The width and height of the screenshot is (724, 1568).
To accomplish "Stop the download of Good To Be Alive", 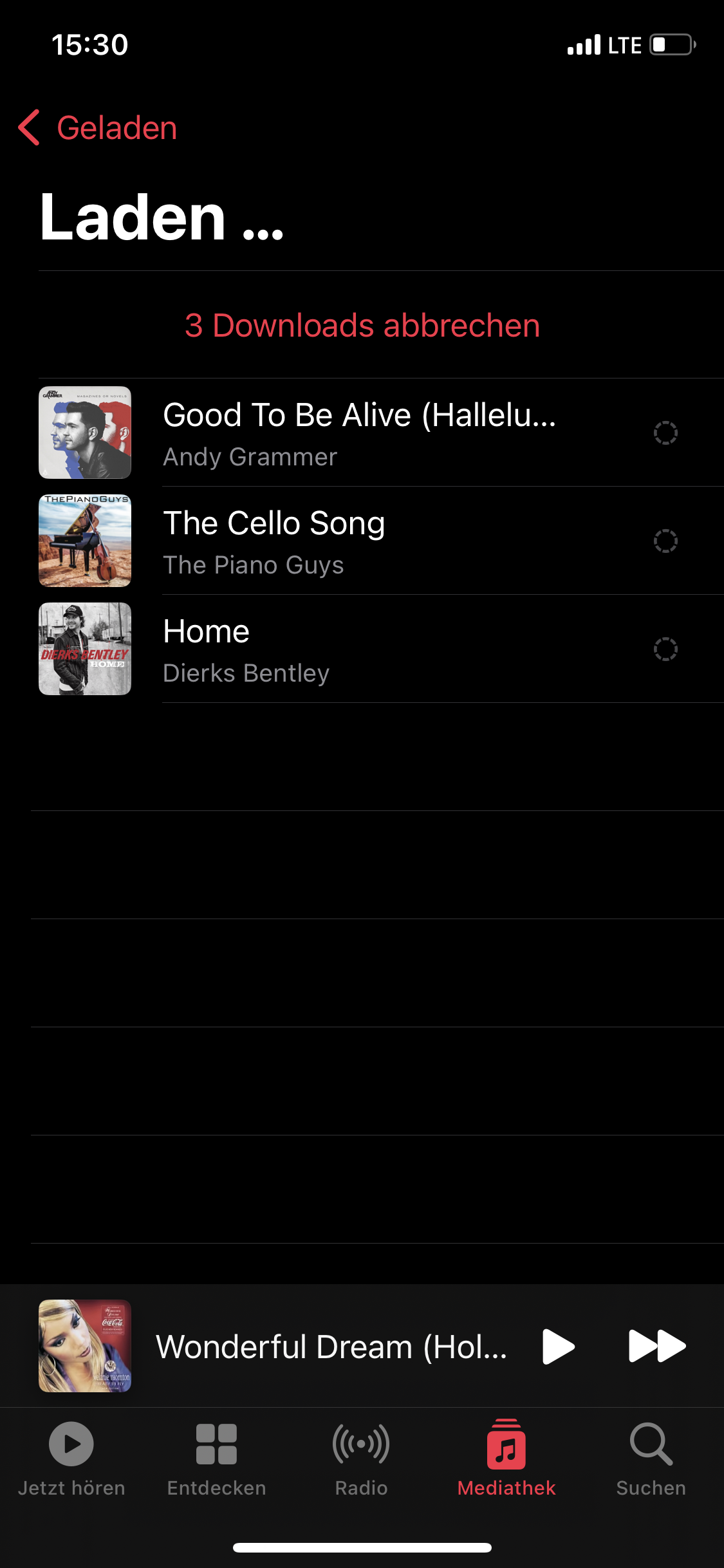I will tap(665, 433).
